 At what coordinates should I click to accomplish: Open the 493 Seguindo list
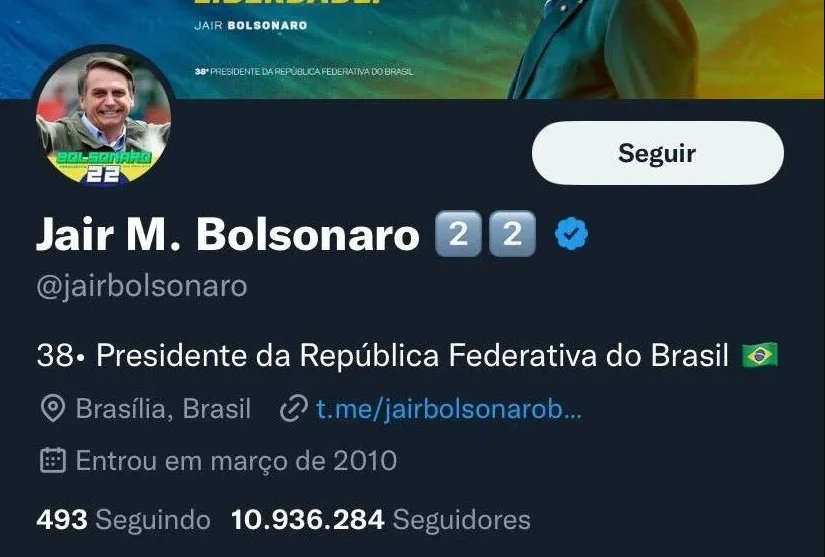click(x=123, y=520)
